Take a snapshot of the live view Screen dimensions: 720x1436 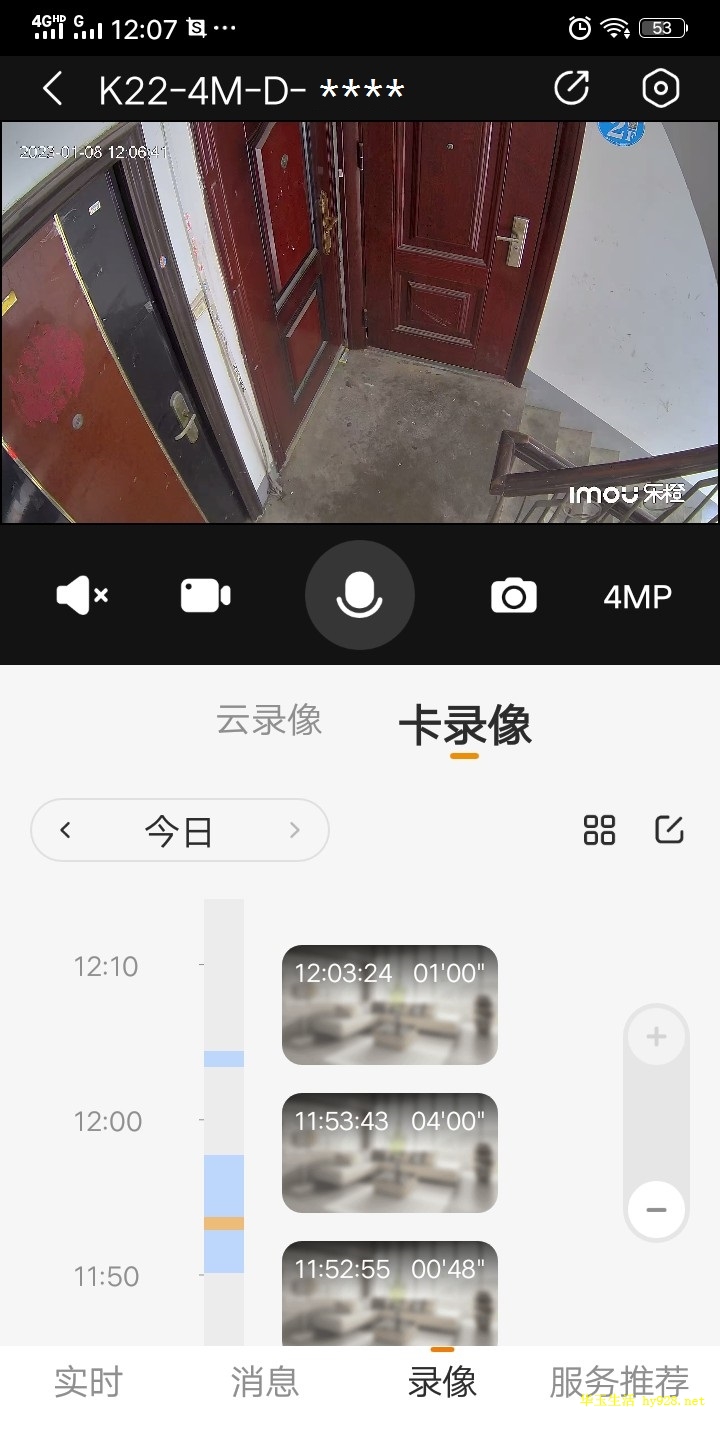[514, 596]
